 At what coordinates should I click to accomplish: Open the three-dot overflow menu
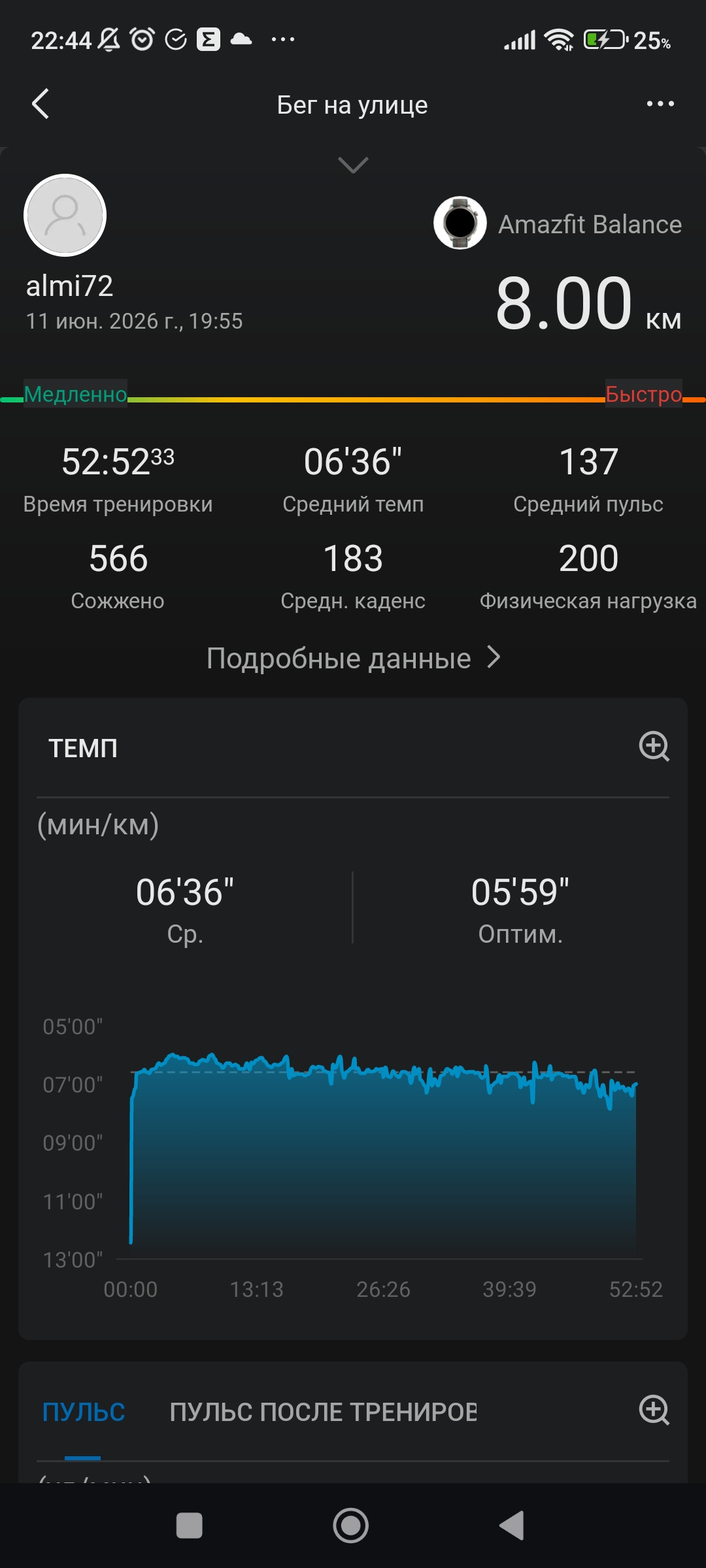pyautogui.click(x=660, y=104)
